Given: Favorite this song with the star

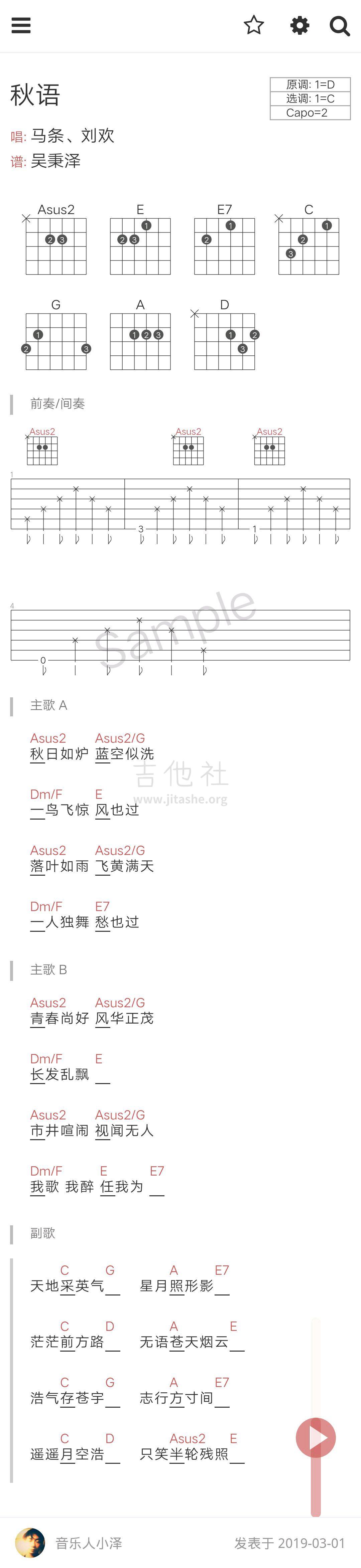Looking at the screenshot, I should click(x=253, y=26).
